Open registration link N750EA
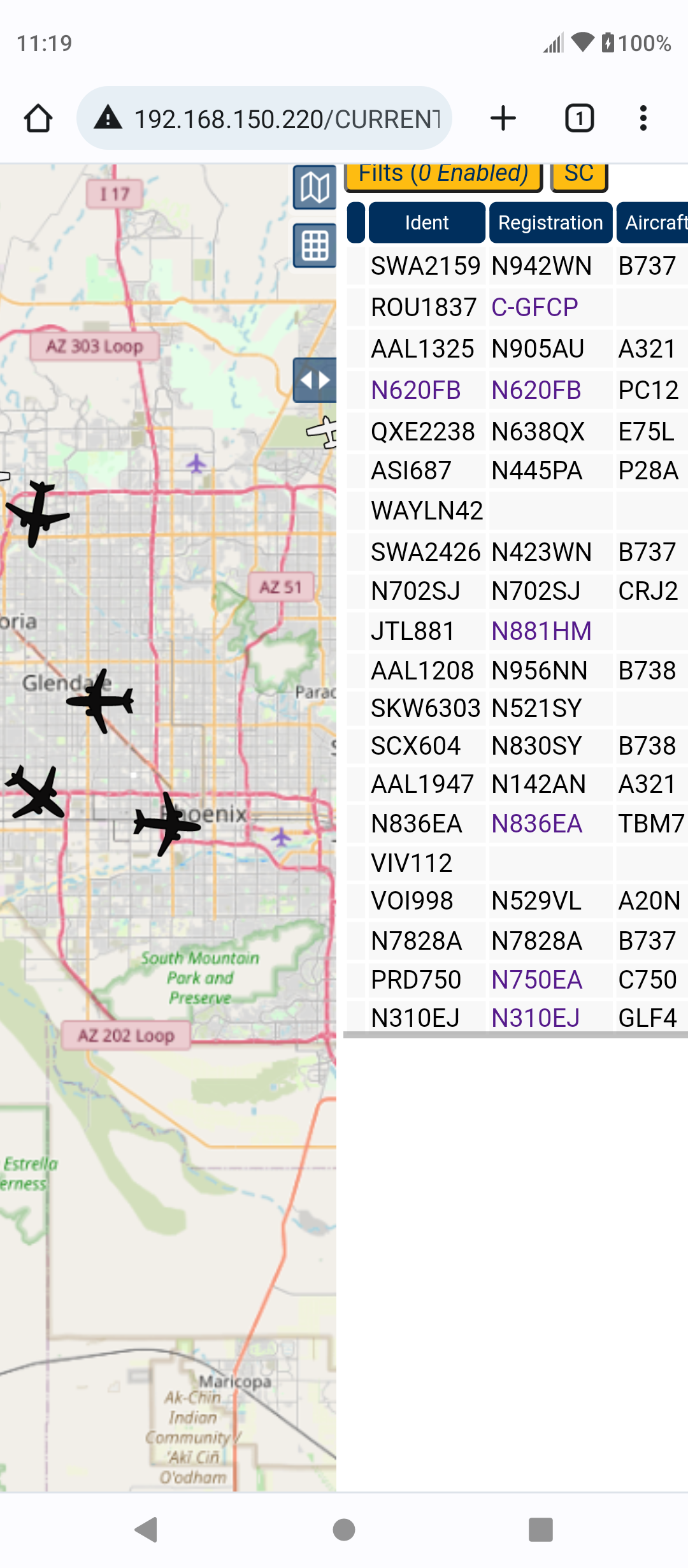688x1568 pixels. (x=536, y=980)
